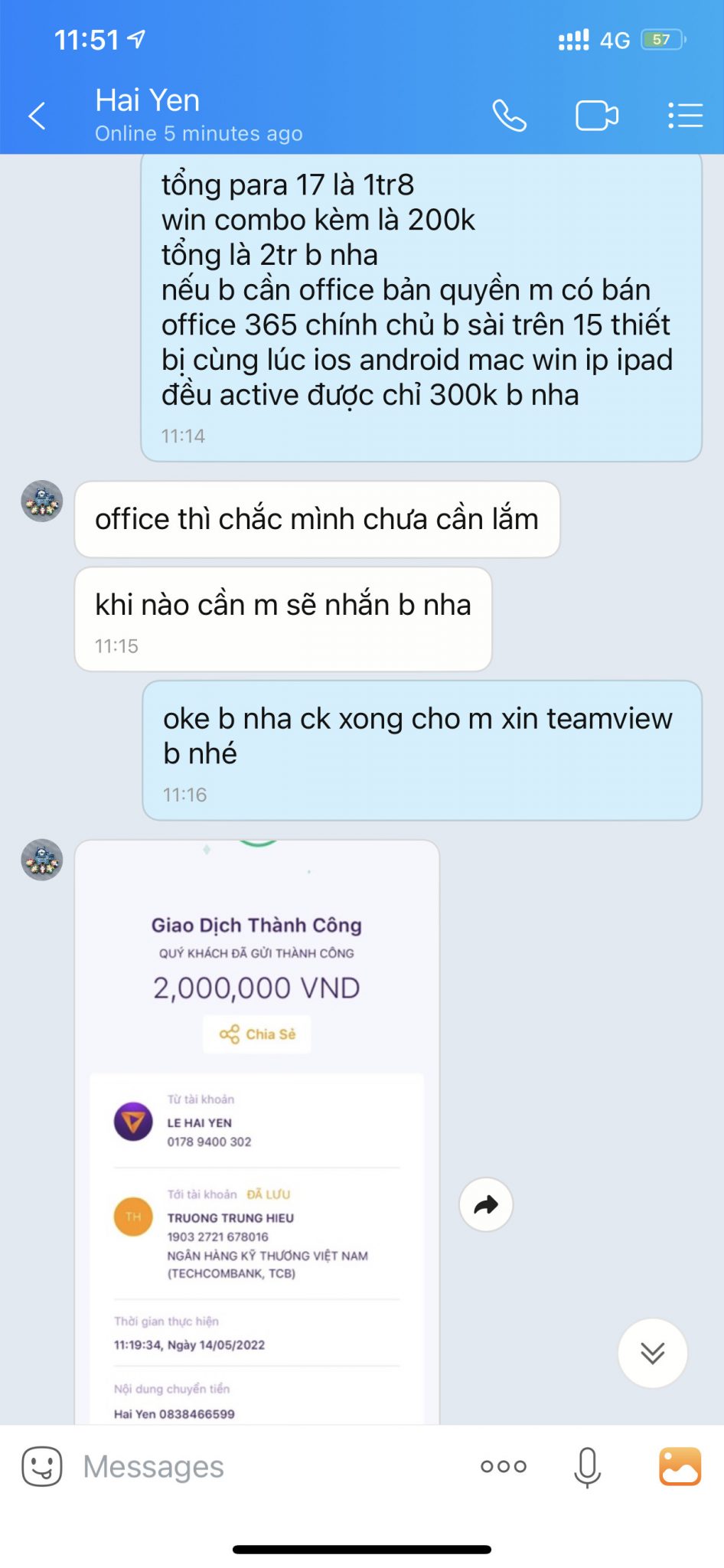Open more attachment options
The width and height of the screenshot is (724, 1568).
503,1466
